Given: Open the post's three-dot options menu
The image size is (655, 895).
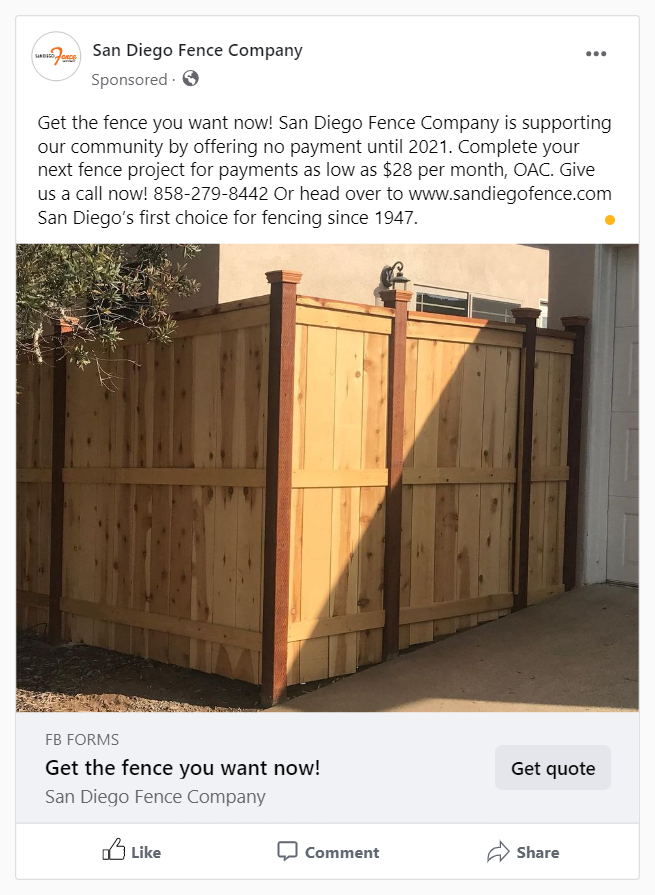Looking at the screenshot, I should point(596,54).
